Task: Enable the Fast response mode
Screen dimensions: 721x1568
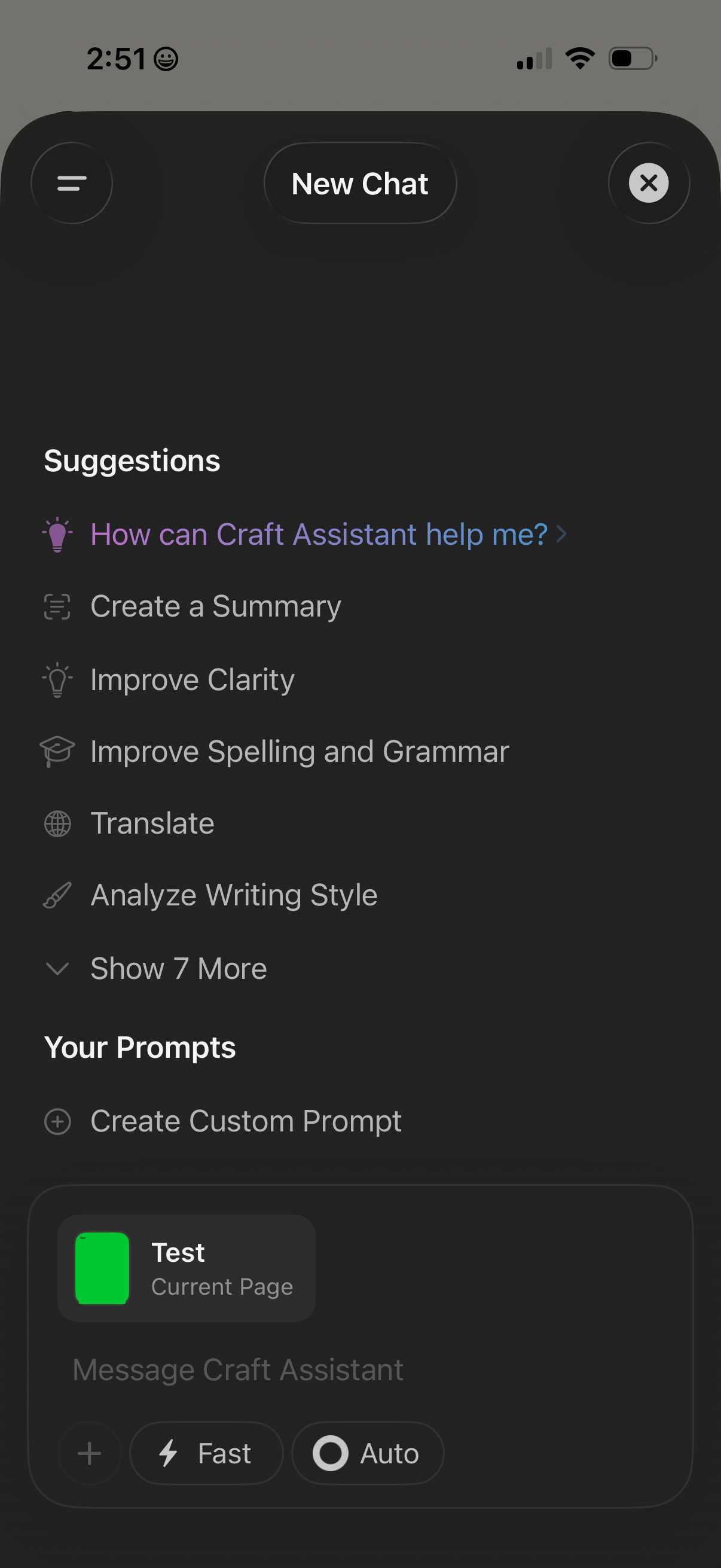Action: pyautogui.click(x=206, y=1453)
